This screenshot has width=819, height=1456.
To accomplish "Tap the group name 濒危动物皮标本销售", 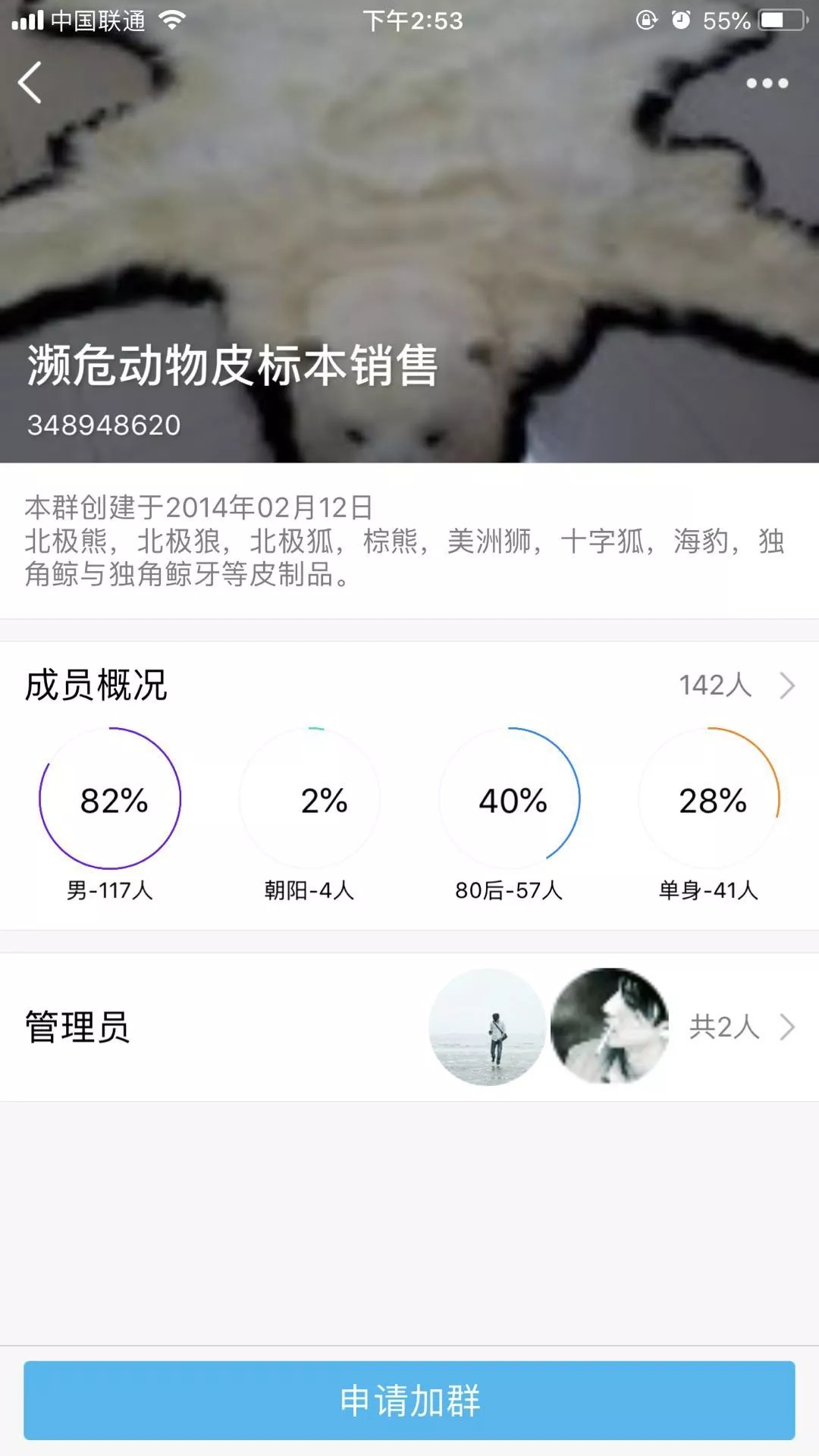I will click(x=231, y=367).
